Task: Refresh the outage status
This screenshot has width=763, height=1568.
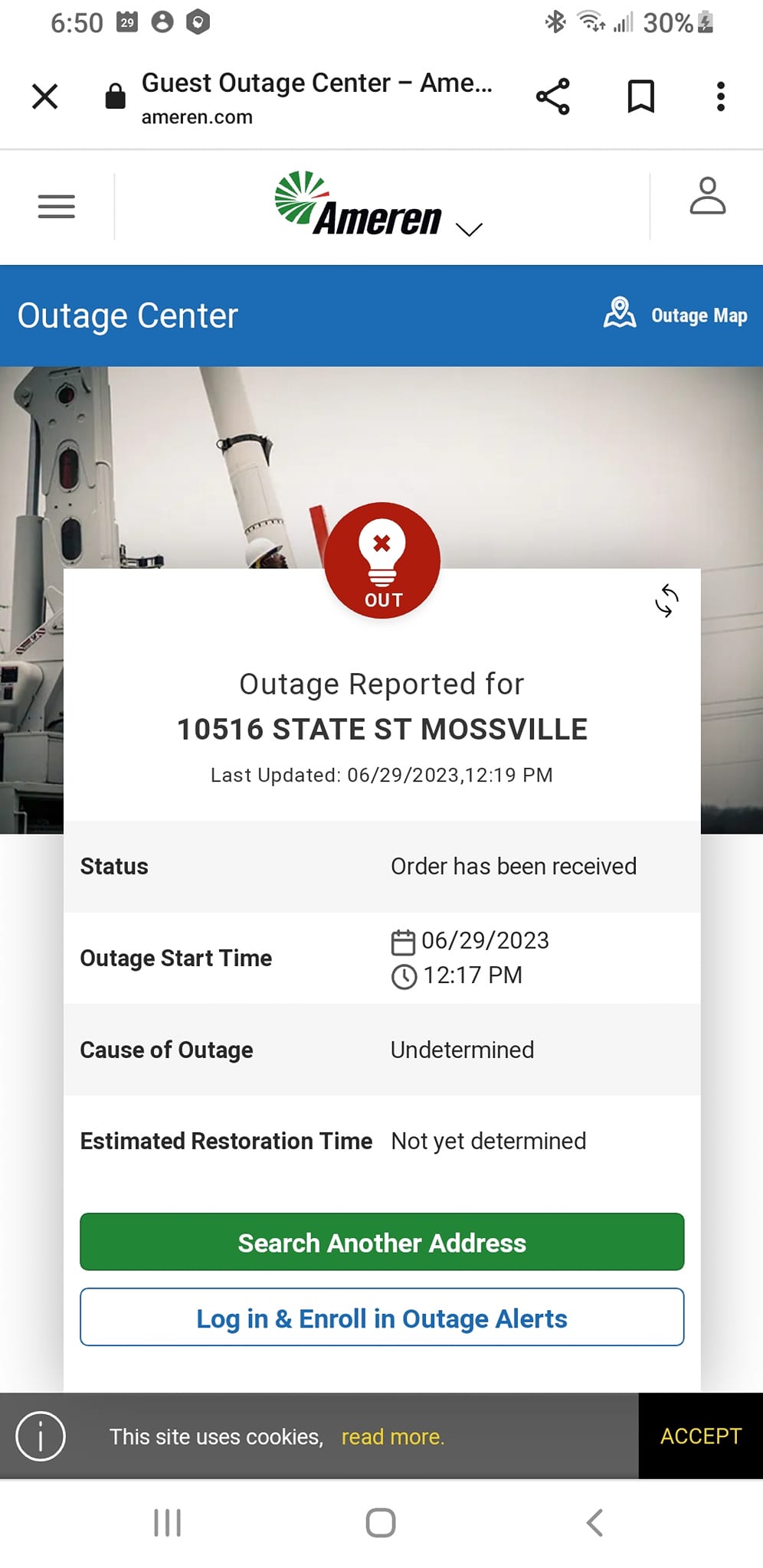Action: click(666, 601)
